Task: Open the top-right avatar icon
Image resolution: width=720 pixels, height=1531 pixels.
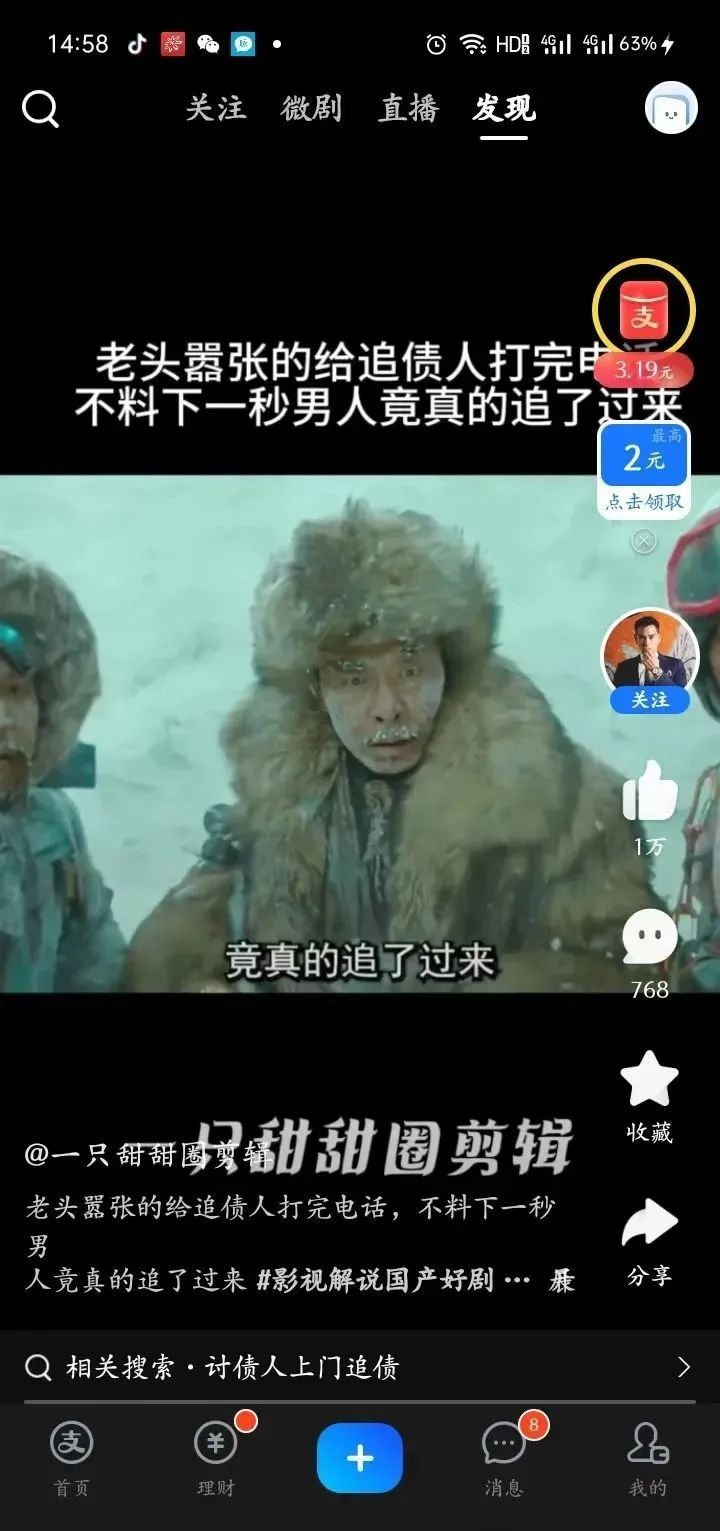Action: (671, 108)
